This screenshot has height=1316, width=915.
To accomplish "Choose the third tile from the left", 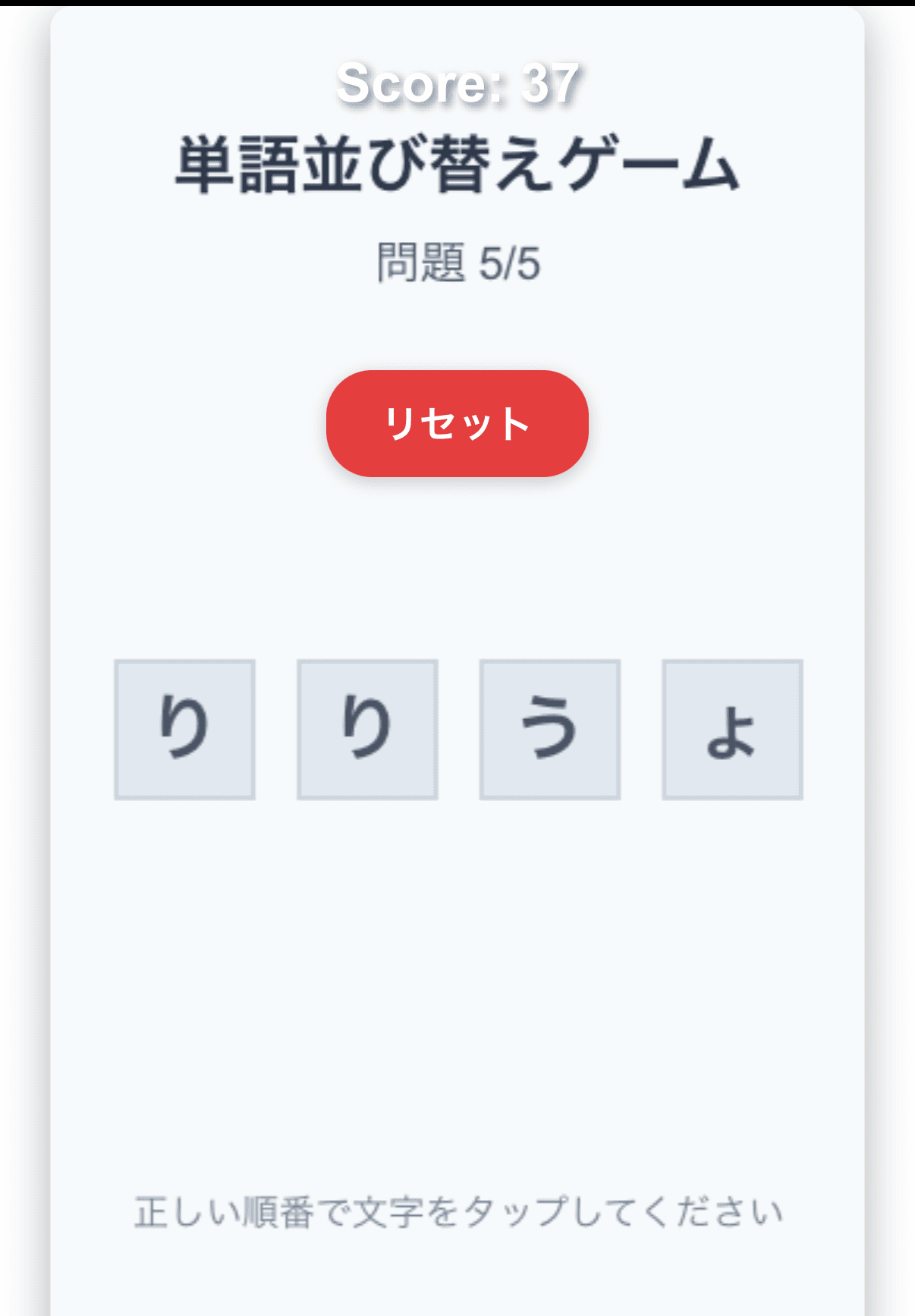I will (x=552, y=728).
